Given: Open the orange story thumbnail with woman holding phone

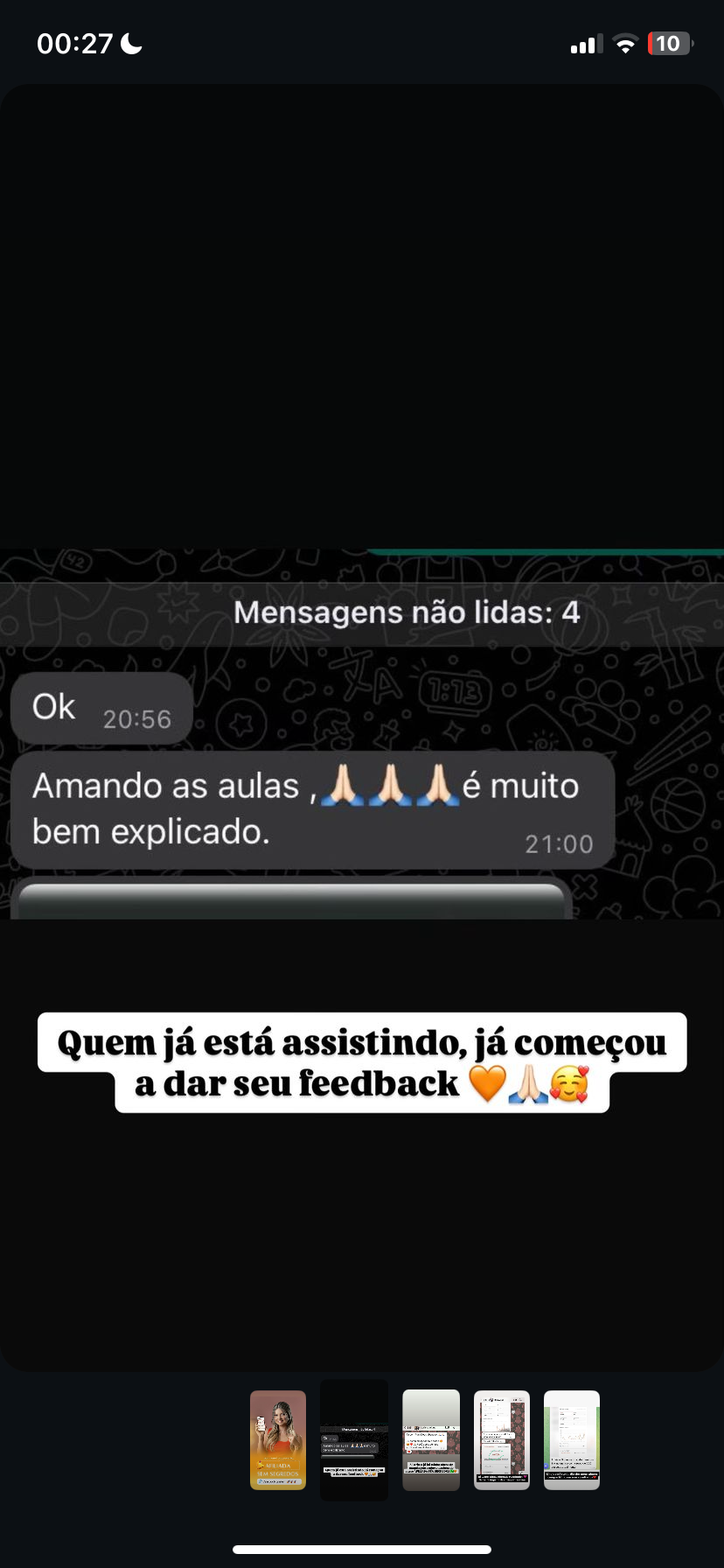Looking at the screenshot, I should [278, 1439].
